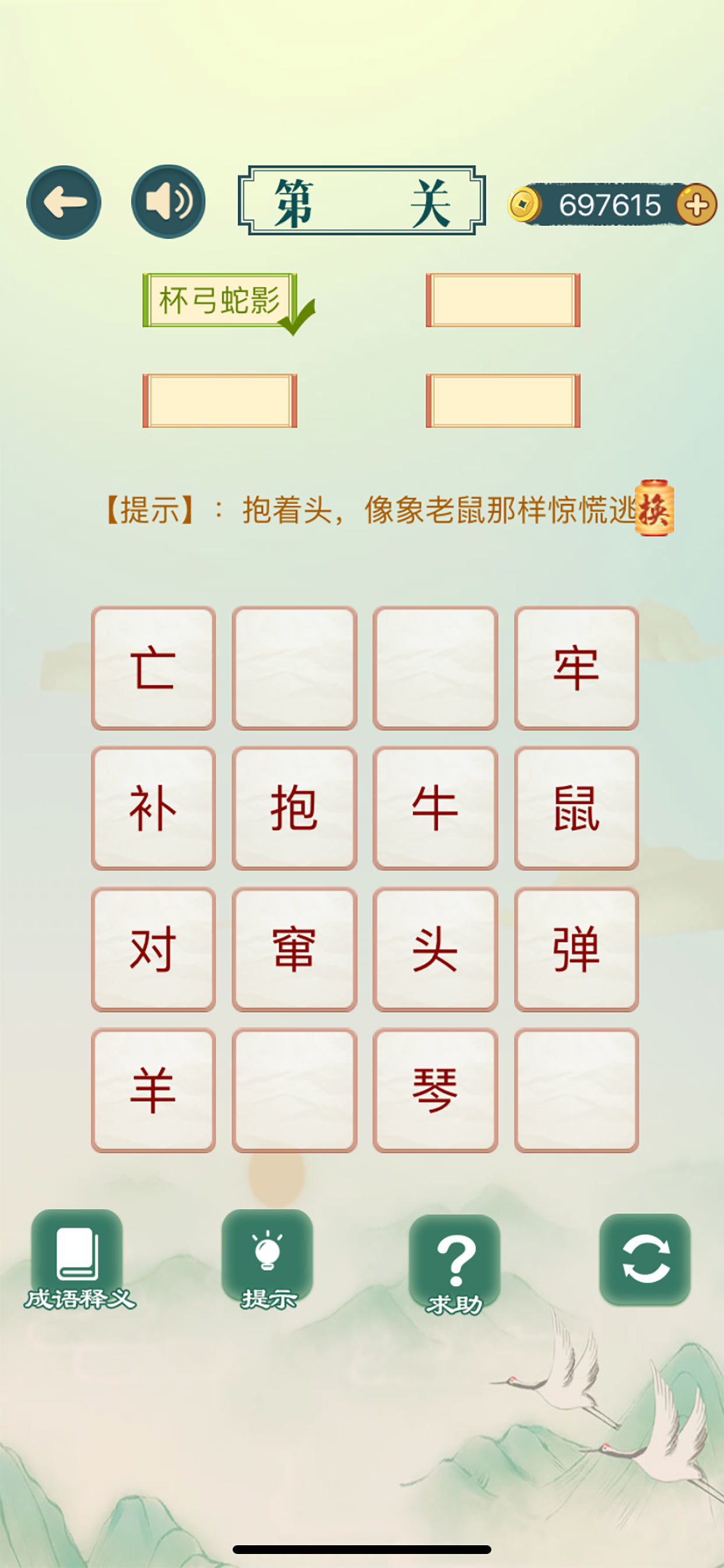The height and width of the screenshot is (1568, 724).
Task: Open 成语释义 idiom explanations
Action: coord(78,1261)
